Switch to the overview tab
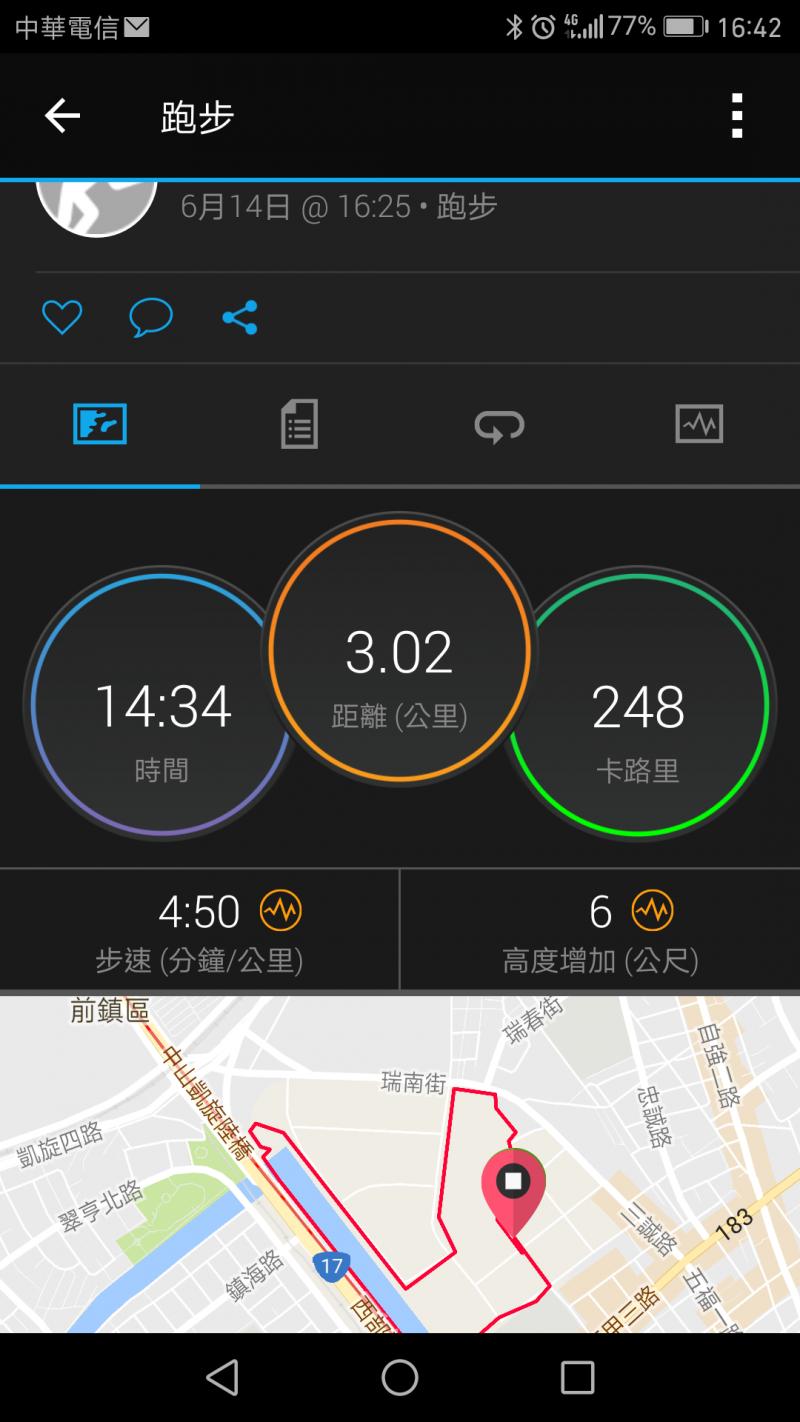The height and width of the screenshot is (1422, 800). tap(100, 425)
